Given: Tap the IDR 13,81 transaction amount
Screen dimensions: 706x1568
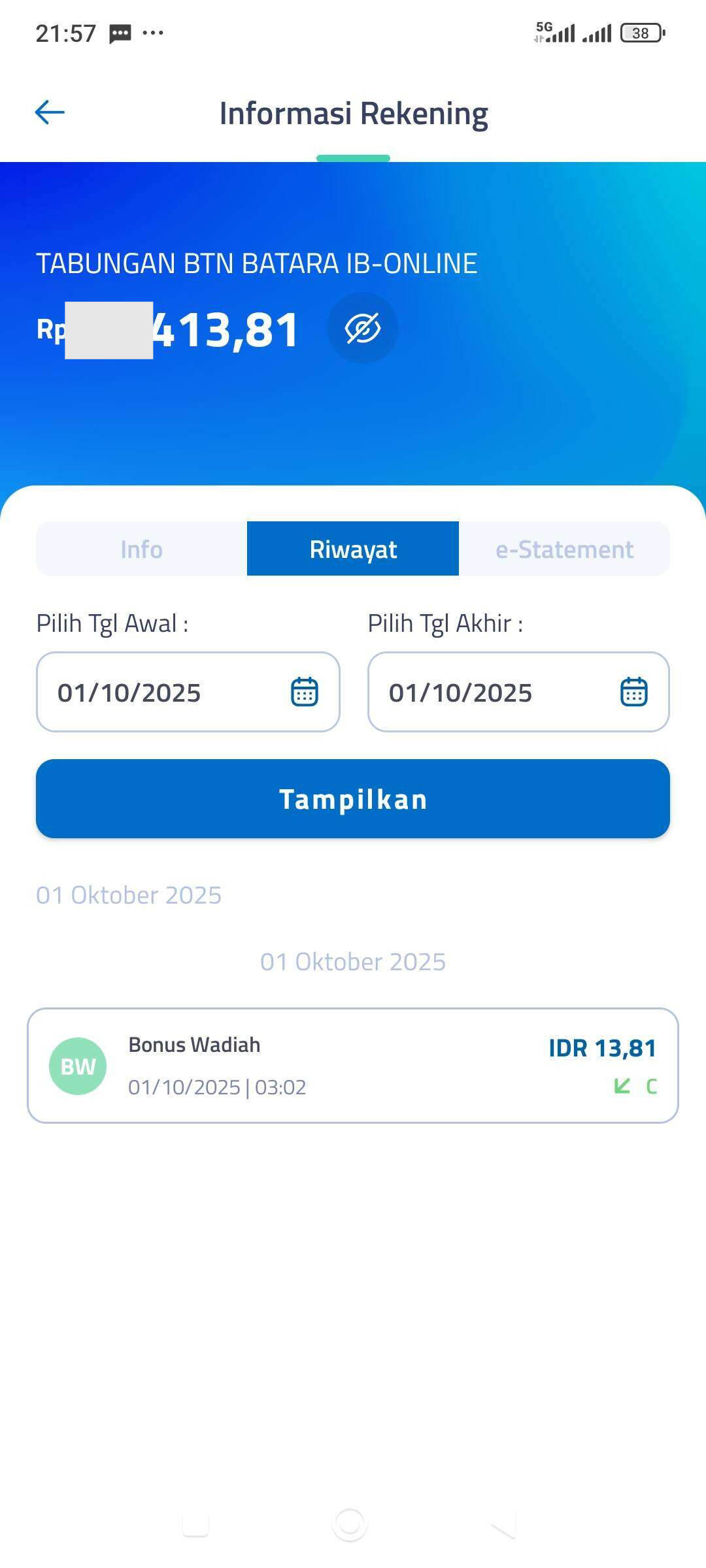Looking at the screenshot, I should pos(602,1044).
